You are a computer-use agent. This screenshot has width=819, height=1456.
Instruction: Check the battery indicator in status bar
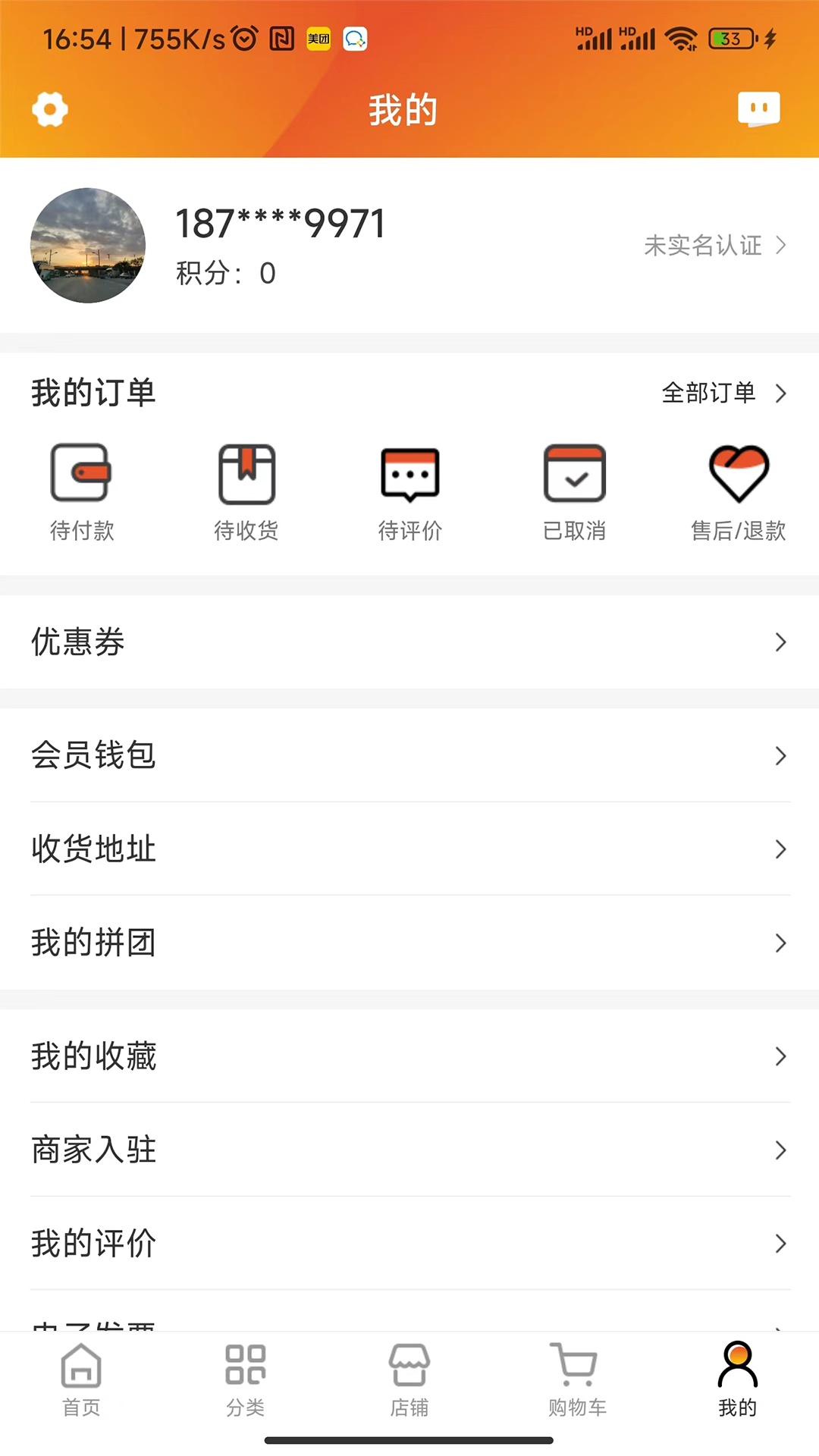coord(730,36)
